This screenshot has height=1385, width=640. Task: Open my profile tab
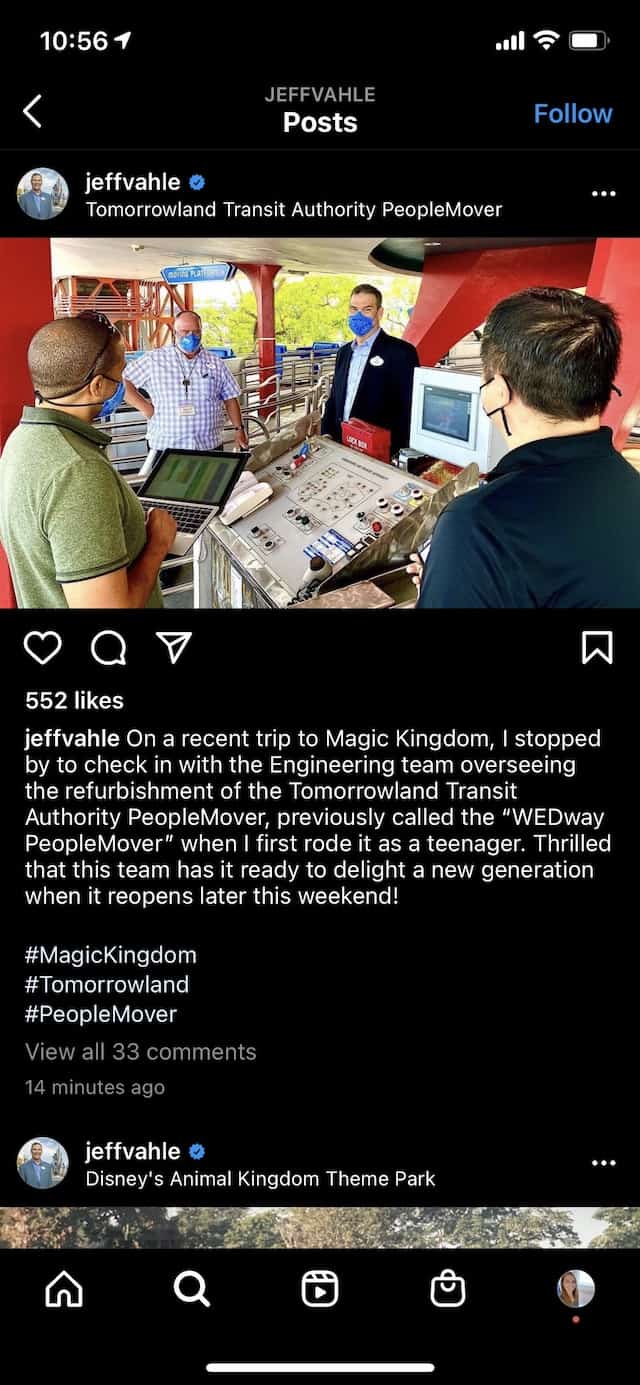[576, 1290]
